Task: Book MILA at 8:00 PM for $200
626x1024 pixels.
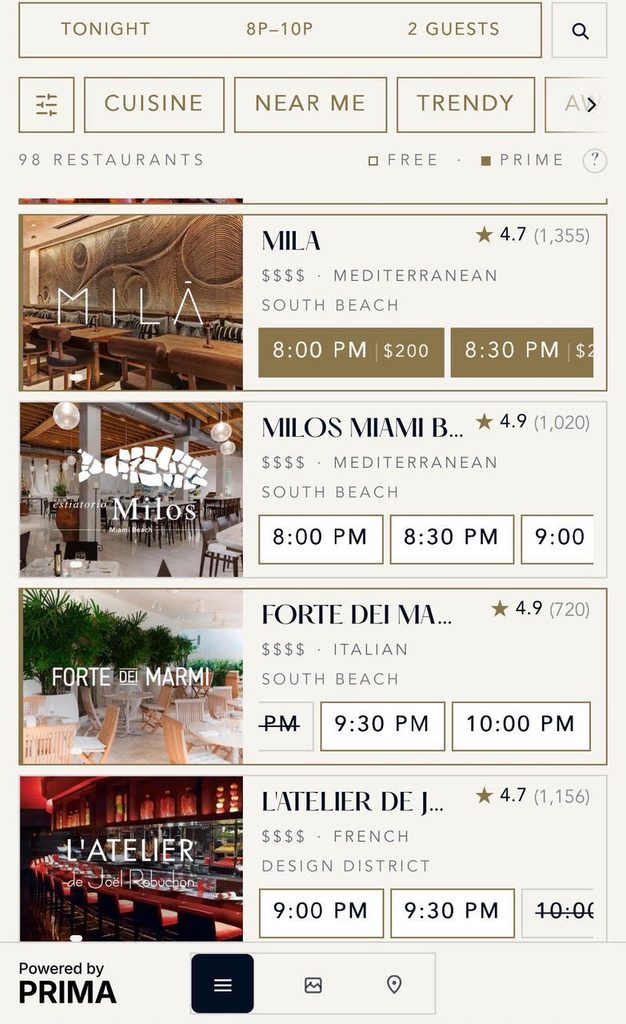Action: click(351, 352)
